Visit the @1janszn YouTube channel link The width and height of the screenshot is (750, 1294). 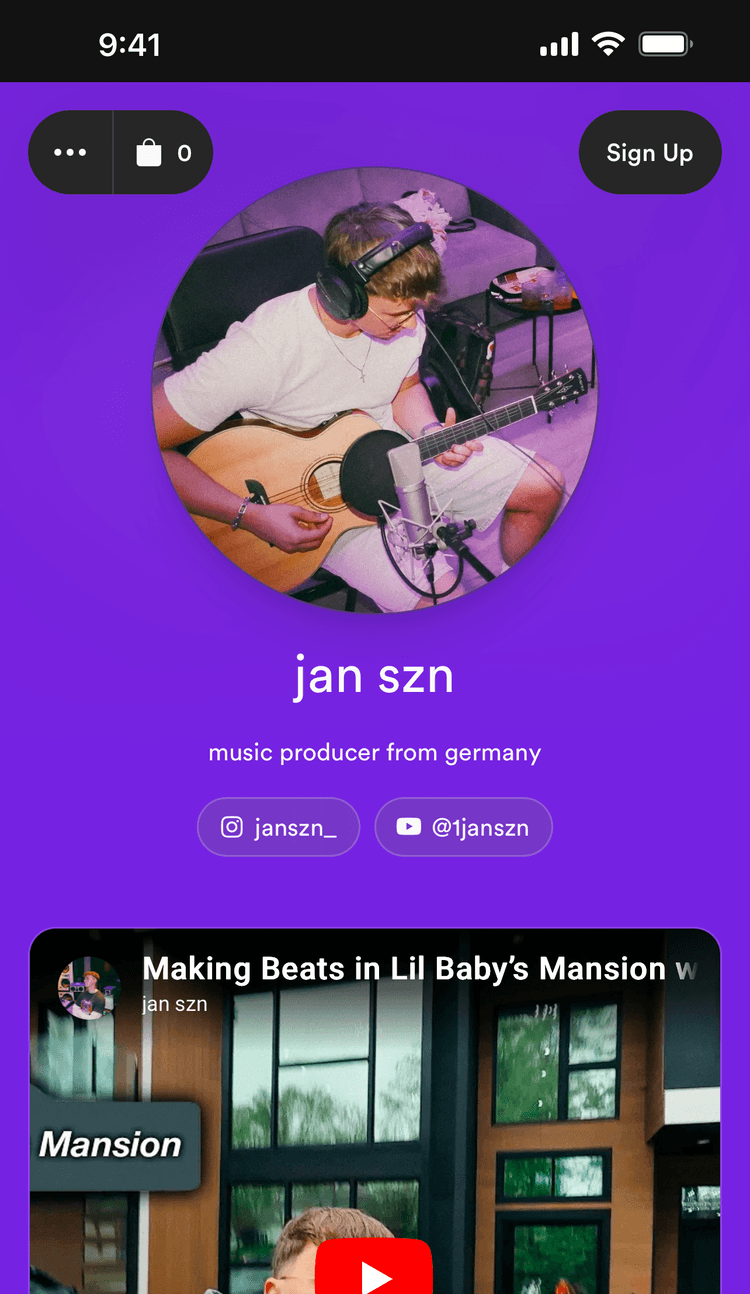point(463,827)
